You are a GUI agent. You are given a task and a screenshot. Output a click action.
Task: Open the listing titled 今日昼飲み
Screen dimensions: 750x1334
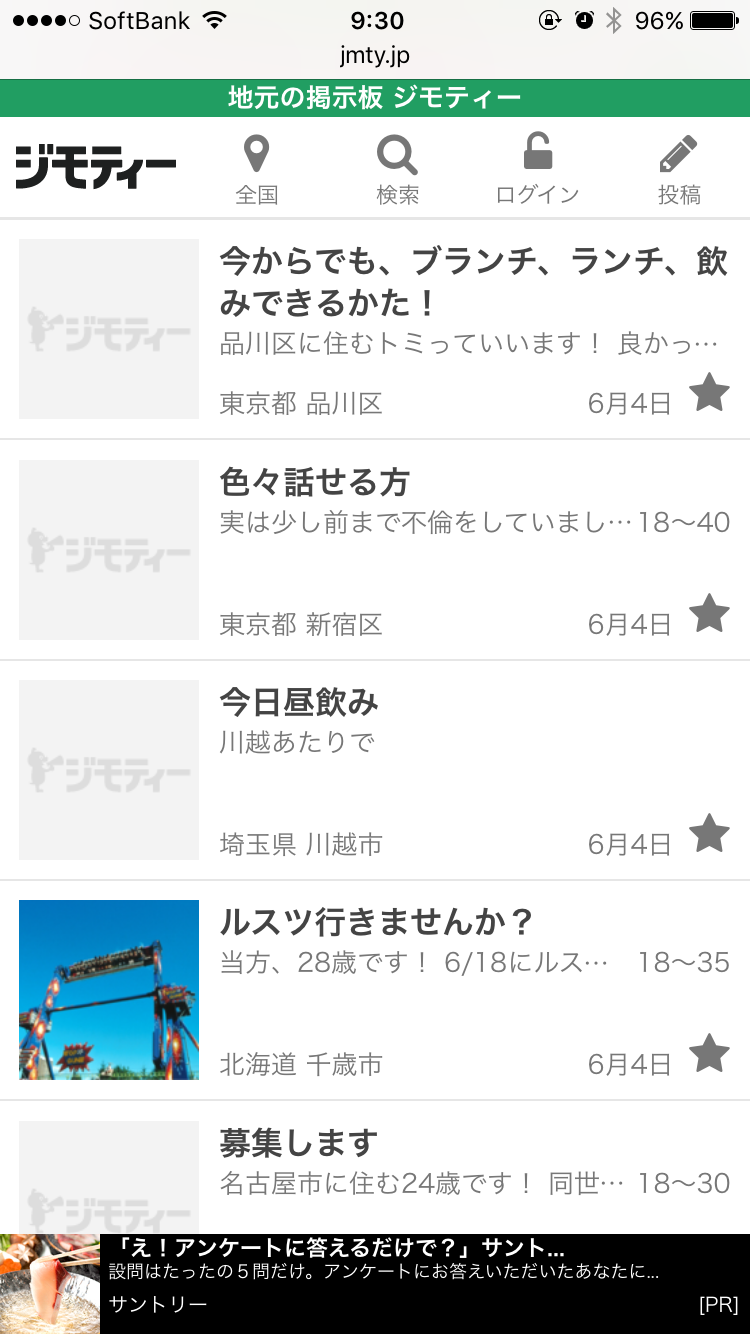click(x=298, y=703)
